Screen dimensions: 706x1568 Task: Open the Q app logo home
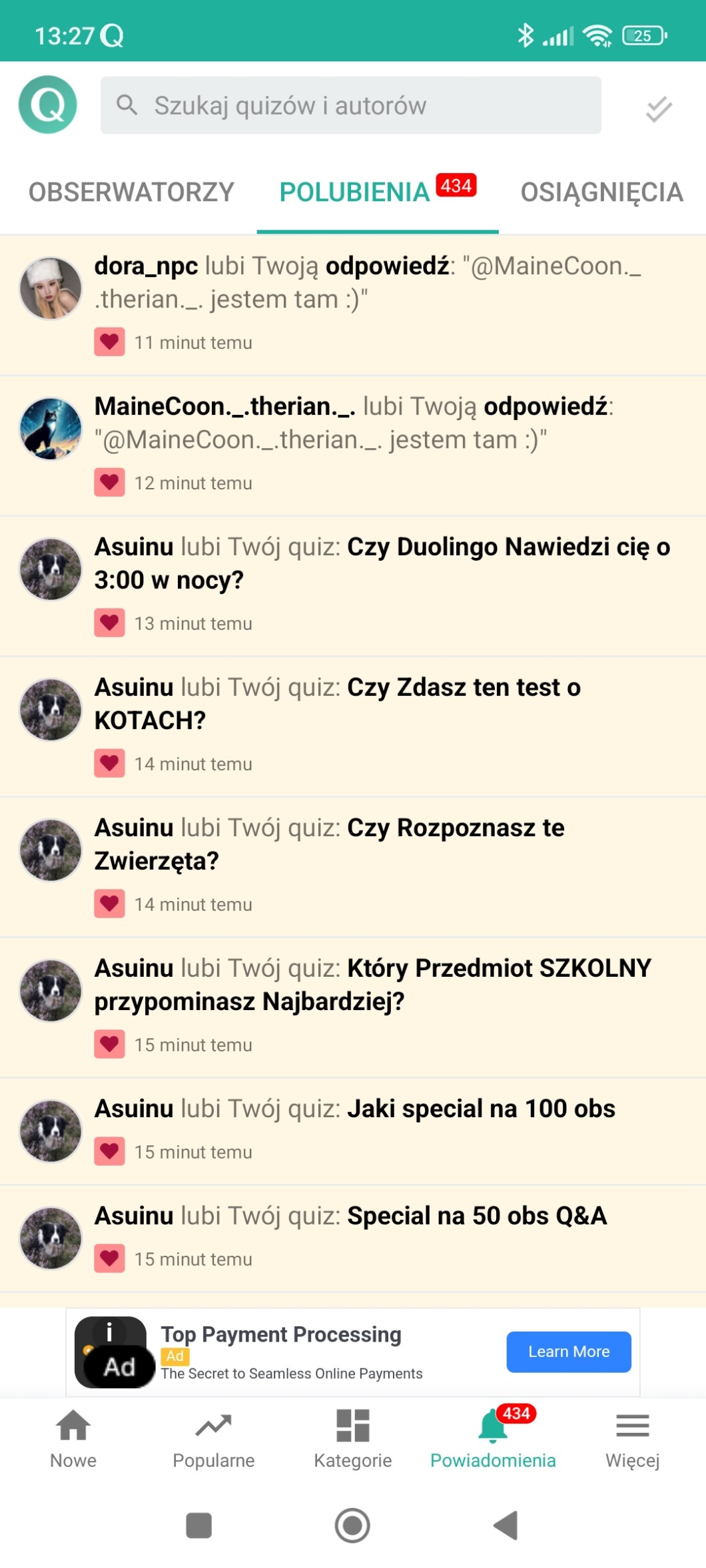pyautogui.click(x=48, y=105)
